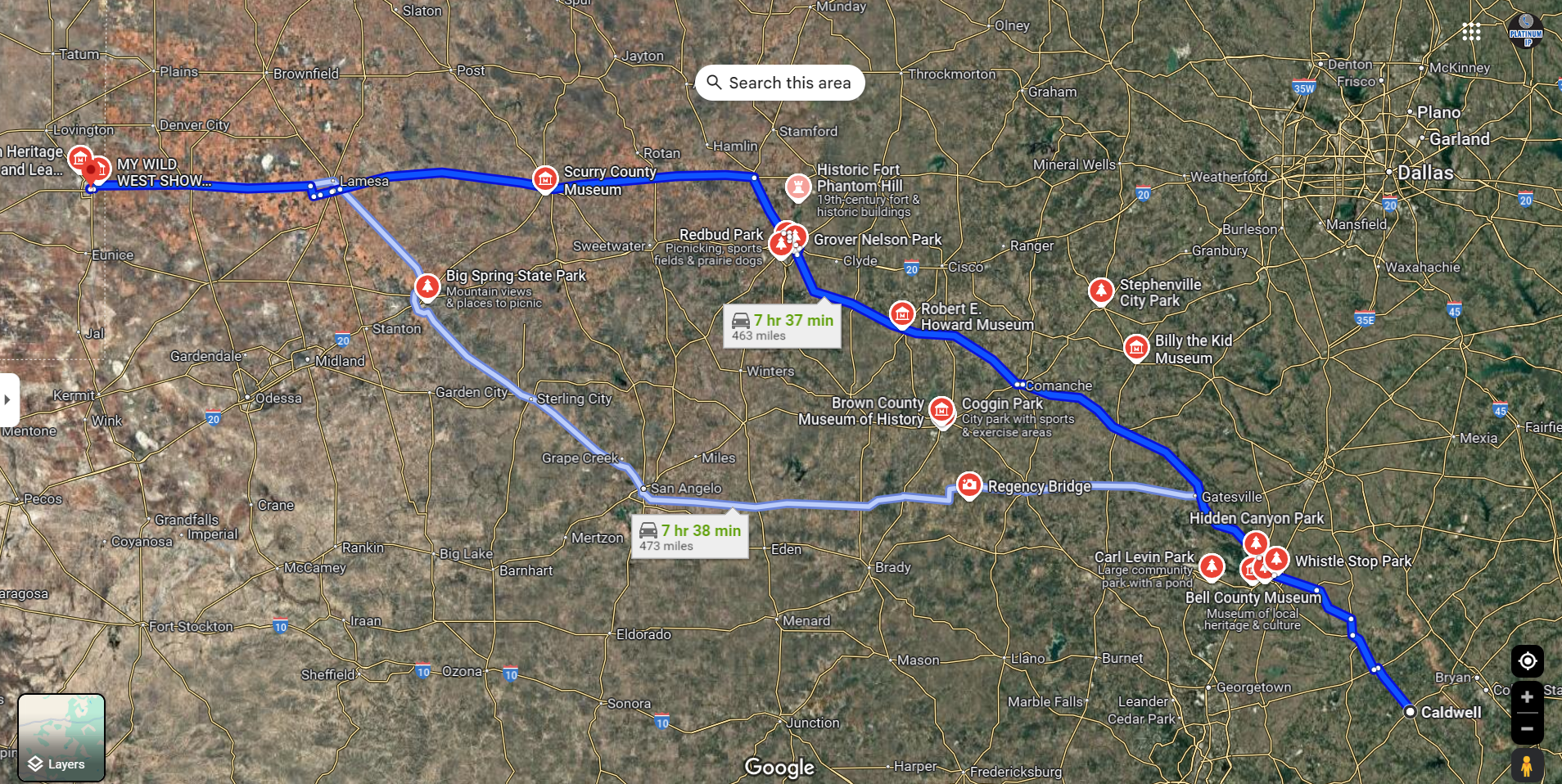The image size is (1562, 784).
Task: Zoom out of the map
Action: pyautogui.click(x=1527, y=728)
